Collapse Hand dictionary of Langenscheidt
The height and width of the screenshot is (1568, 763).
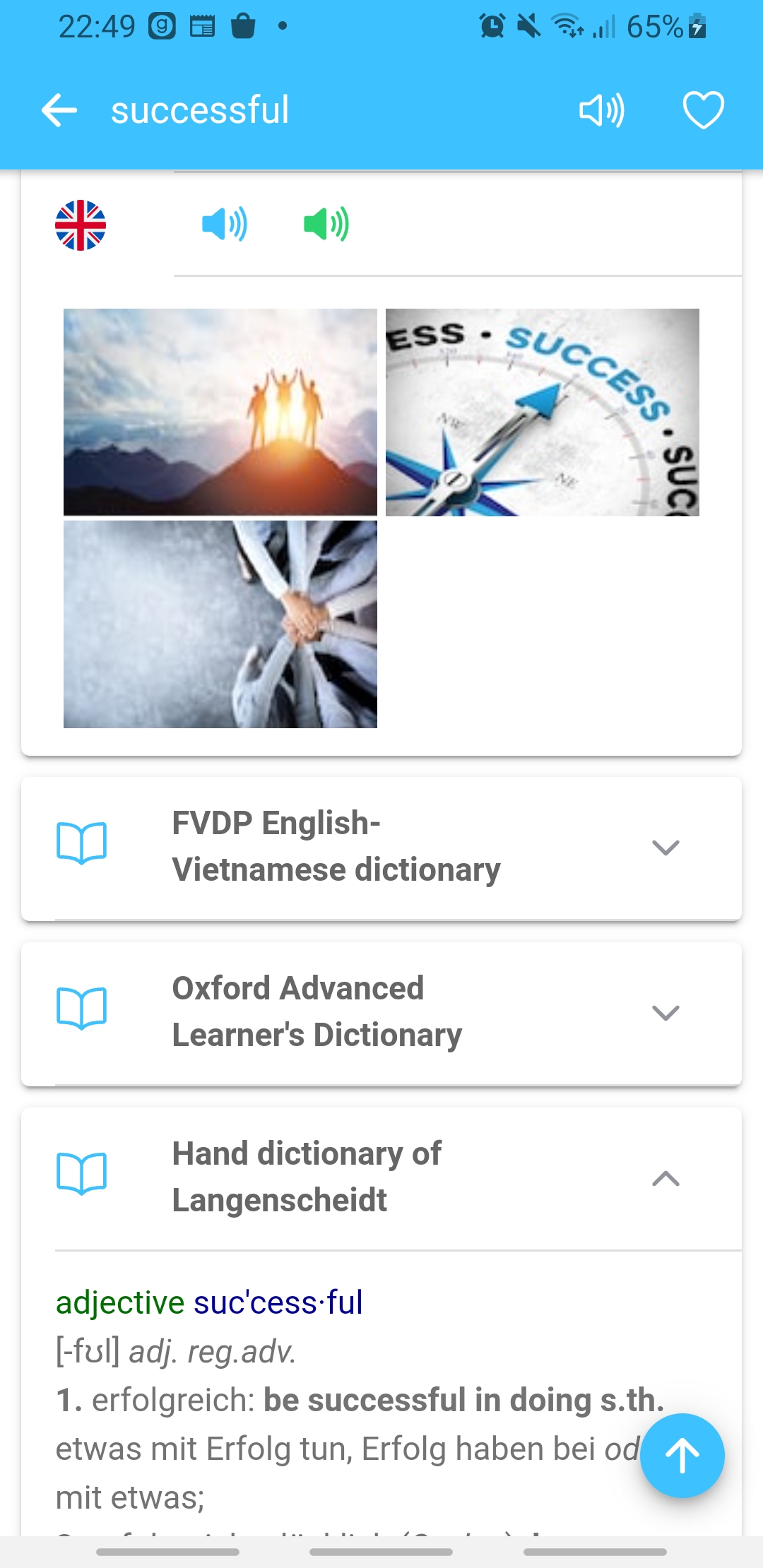[665, 1177]
